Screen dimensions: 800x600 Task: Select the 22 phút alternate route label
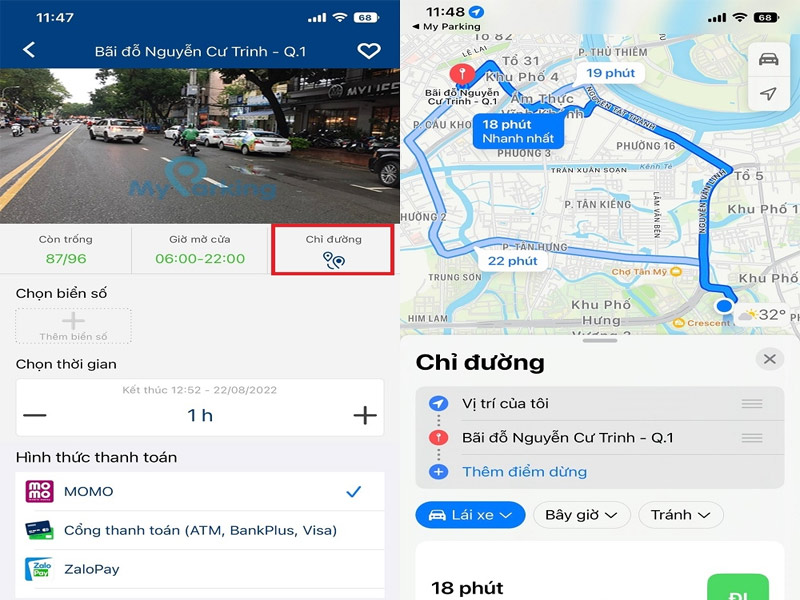[x=513, y=261]
